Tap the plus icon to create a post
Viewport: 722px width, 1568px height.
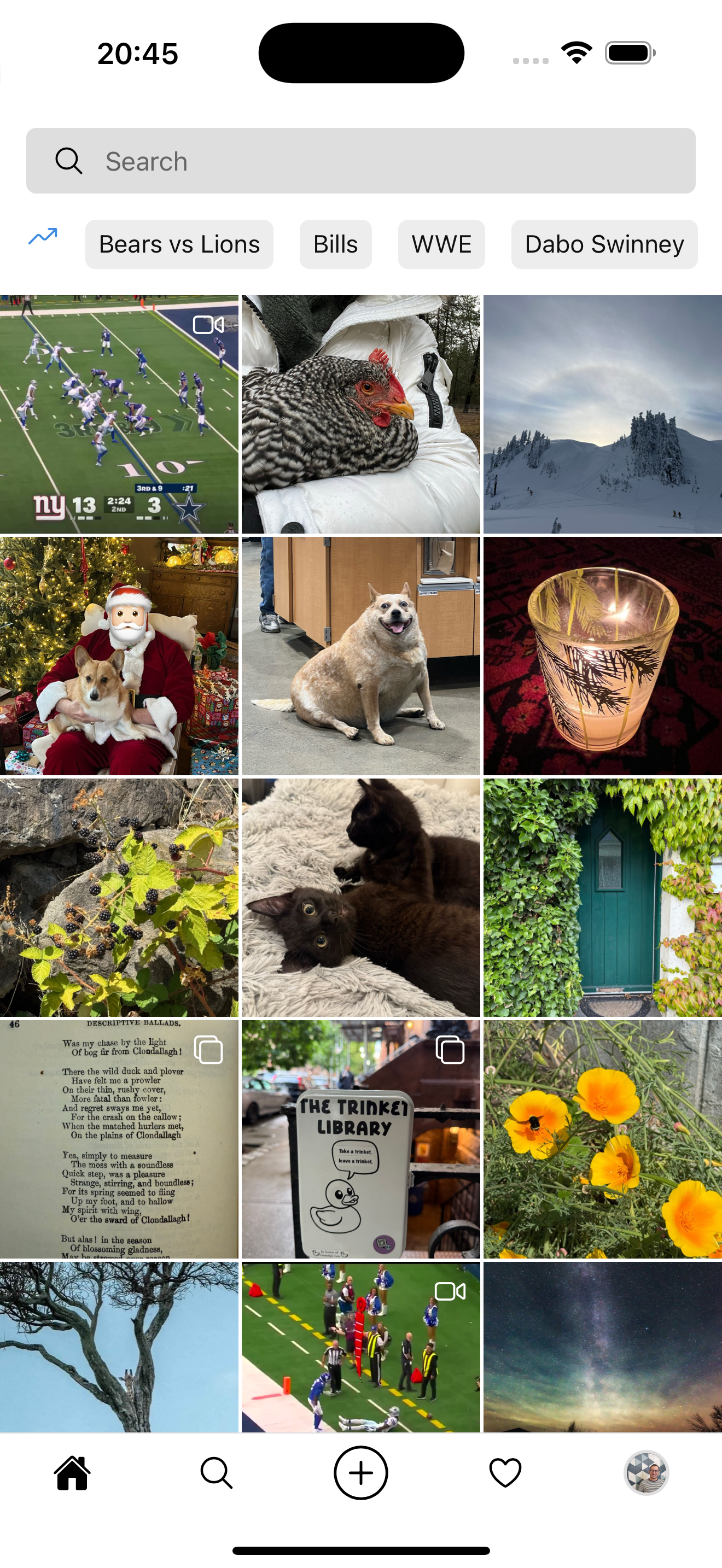click(x=361, y=1473)
